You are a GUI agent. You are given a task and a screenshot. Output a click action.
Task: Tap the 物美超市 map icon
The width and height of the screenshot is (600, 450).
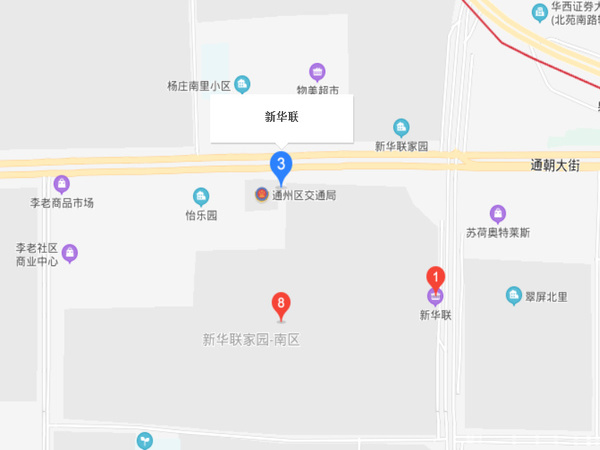point(318,72)
